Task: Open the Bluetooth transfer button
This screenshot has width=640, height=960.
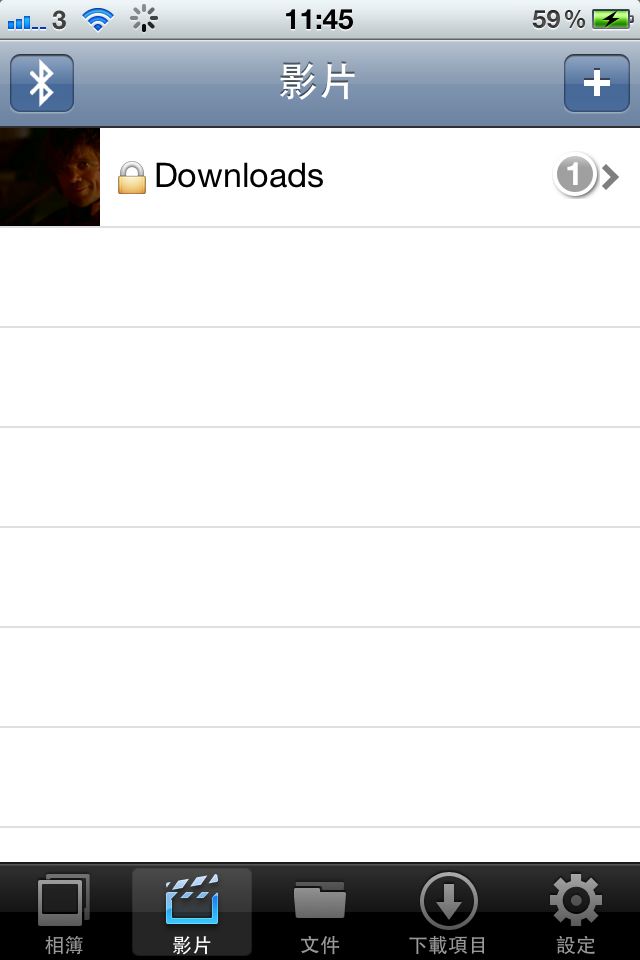Action: tap(42, 83)
